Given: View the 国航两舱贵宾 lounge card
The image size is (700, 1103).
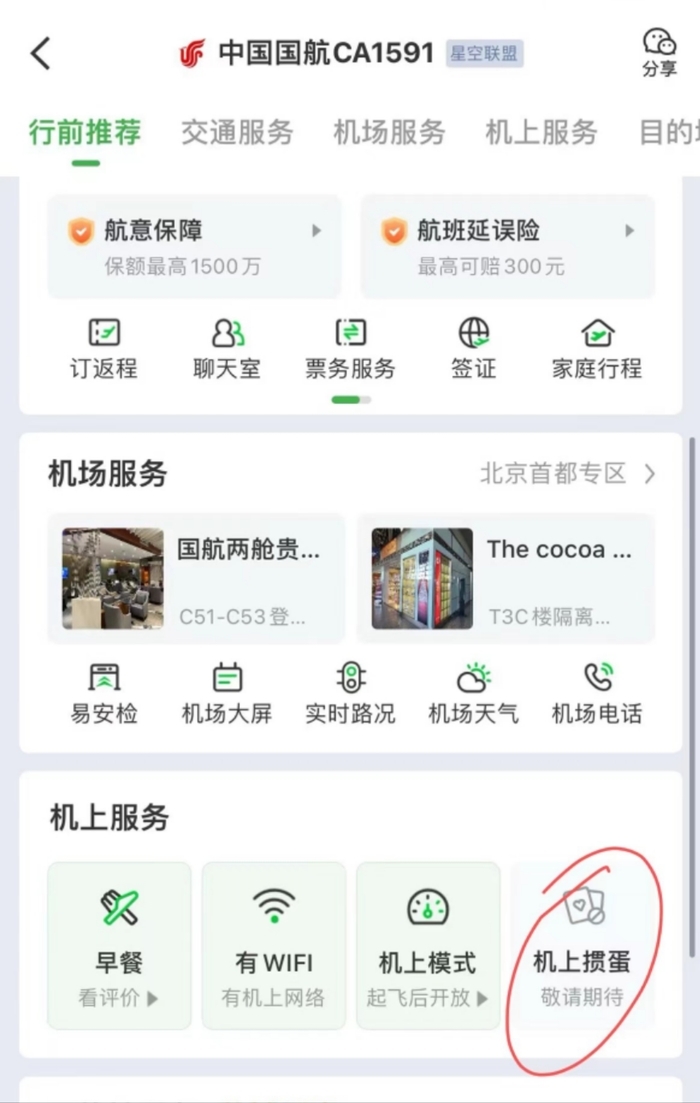Looking at the screenshot, I should coord(196,578).
